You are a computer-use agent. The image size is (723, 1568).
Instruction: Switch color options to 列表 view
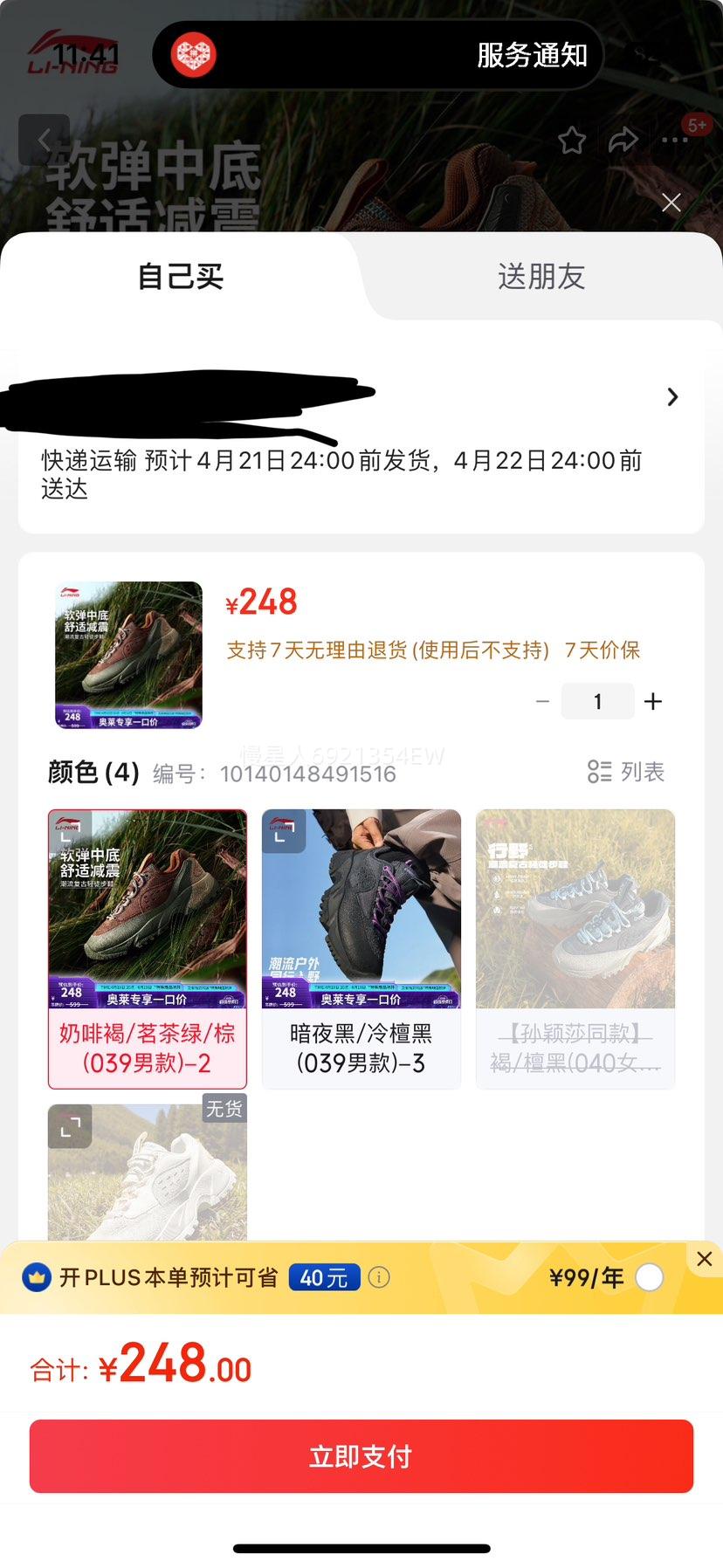click(x=626, y=772)
